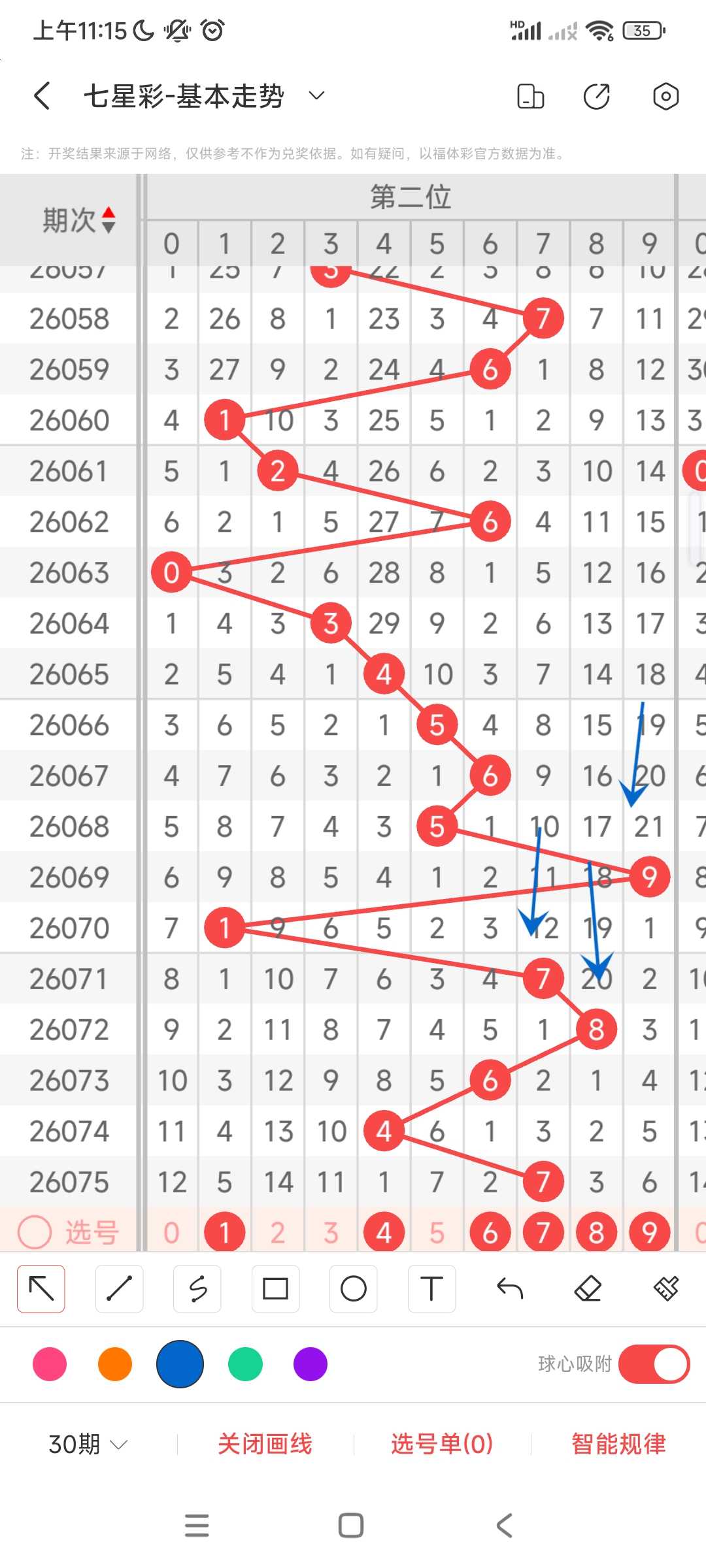
Task: Choose the eraser tool
Action: pyautogui.click(x=588, y=1288)
